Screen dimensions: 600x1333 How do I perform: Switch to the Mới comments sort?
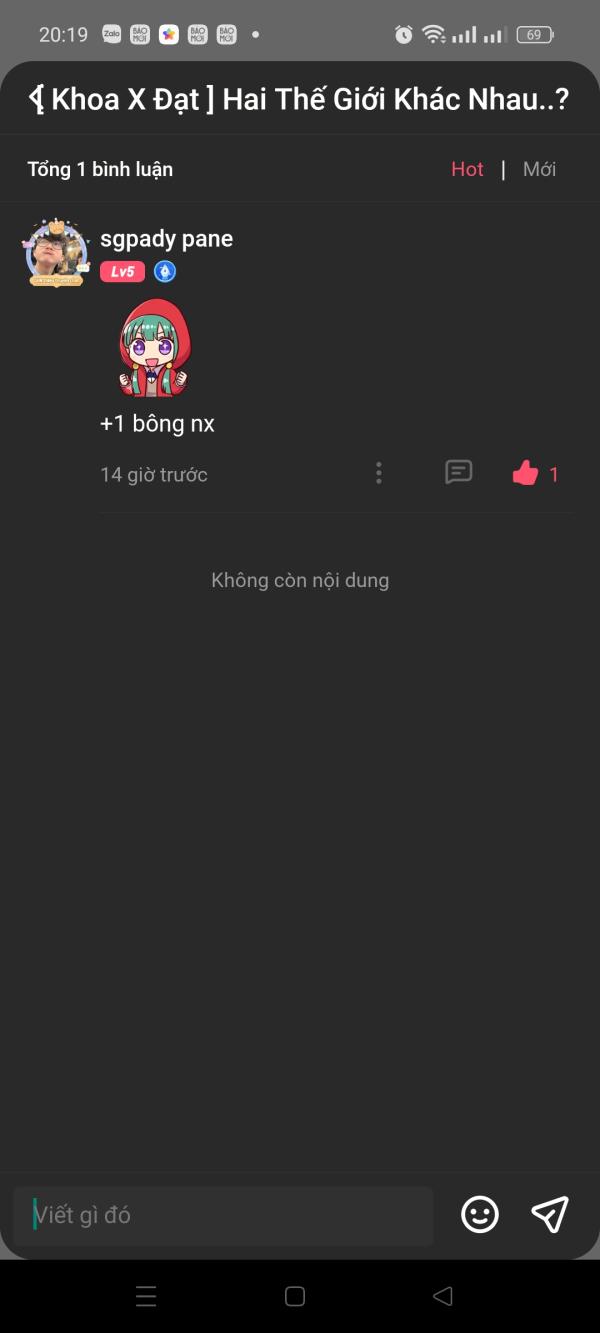(x=539, y=169)
